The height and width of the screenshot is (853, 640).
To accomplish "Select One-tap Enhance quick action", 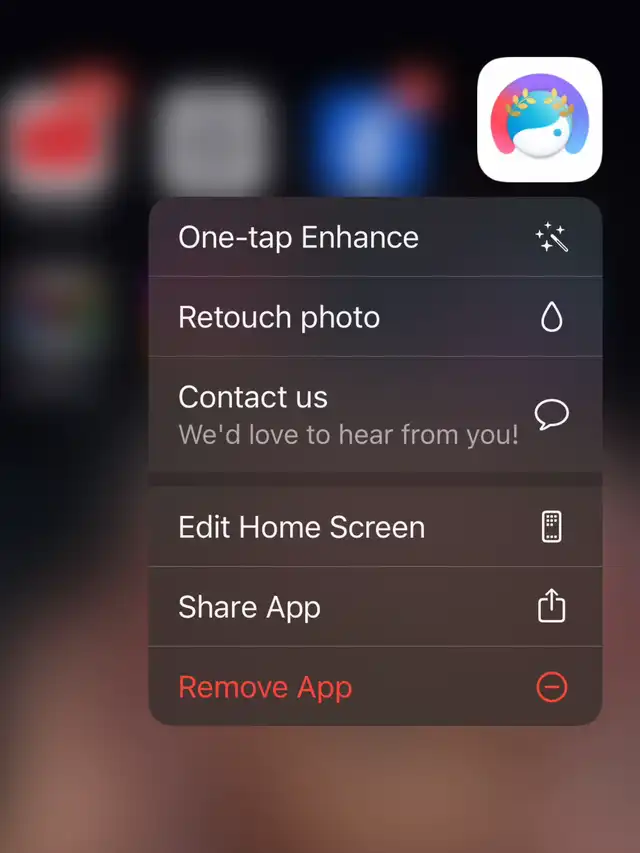I will pyautogui.click(x=375, y=237).
